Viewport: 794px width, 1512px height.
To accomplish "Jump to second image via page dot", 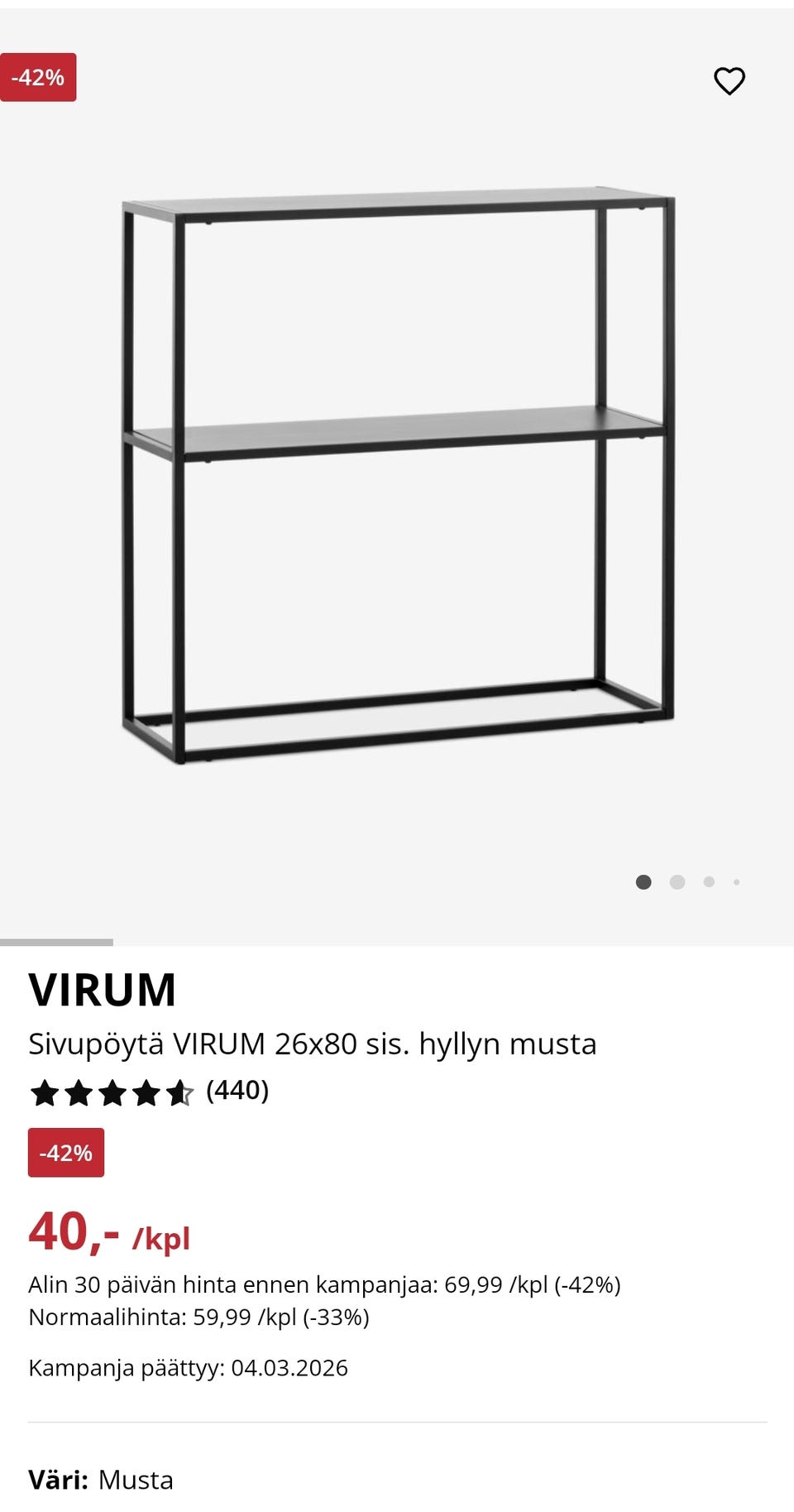I will pos(677,882).
